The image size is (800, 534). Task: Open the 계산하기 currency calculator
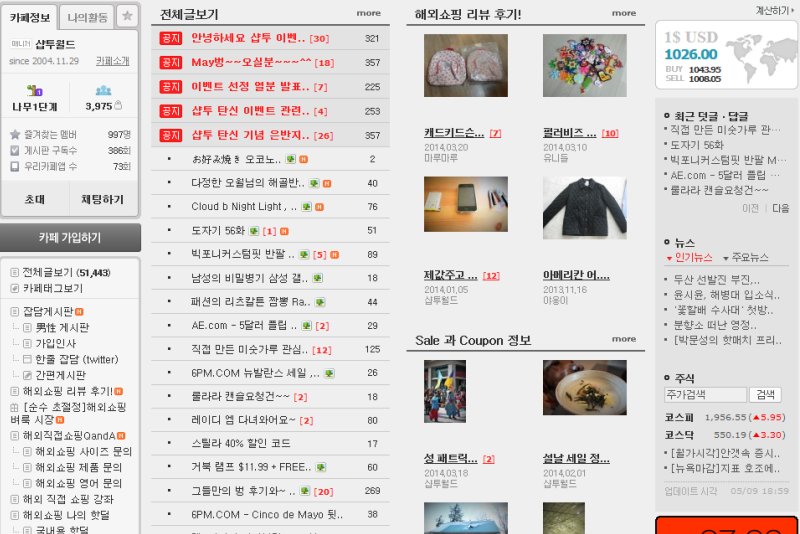(x=774, y=10)
